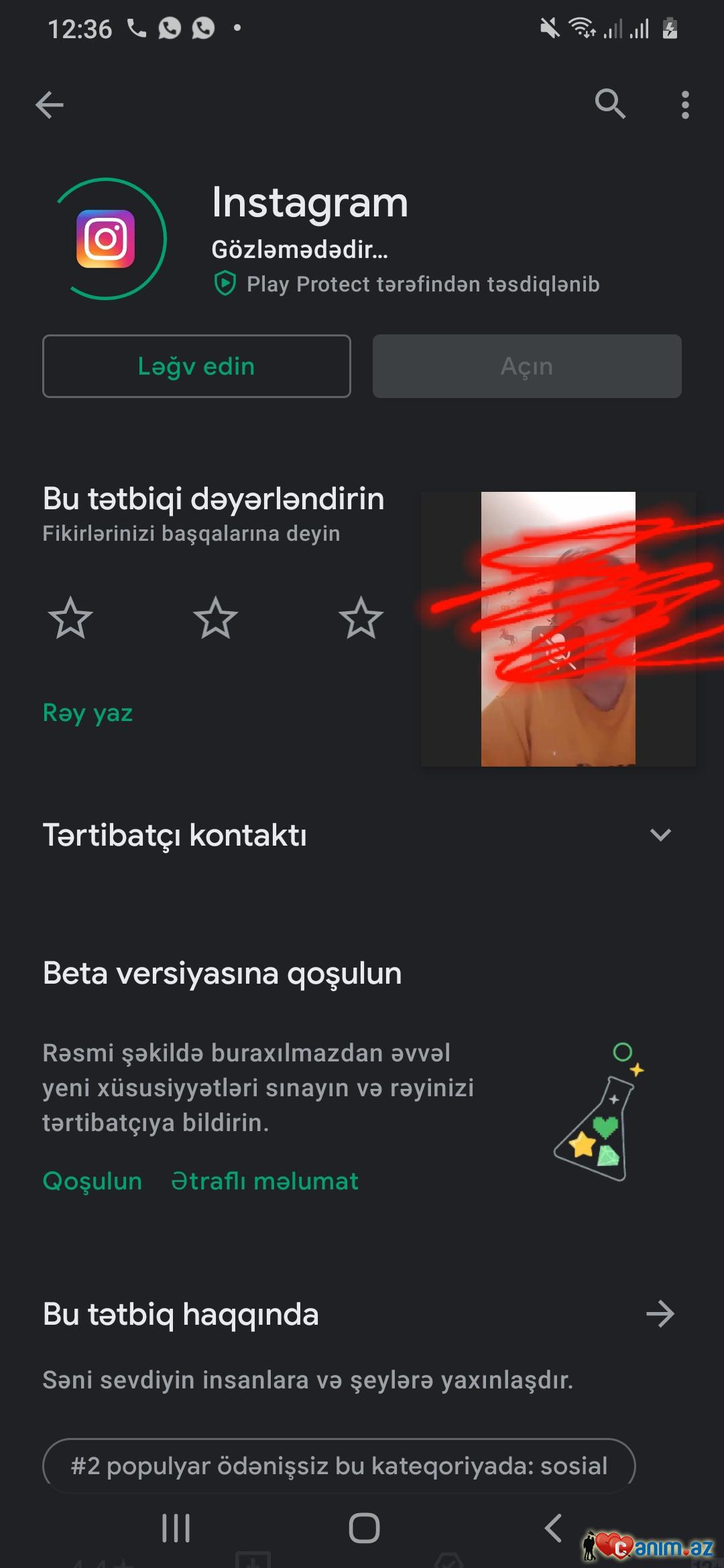Tap Qoşulun to join the beta
The width and height of the screenshot is (724, 1568).
point(93,1181)
